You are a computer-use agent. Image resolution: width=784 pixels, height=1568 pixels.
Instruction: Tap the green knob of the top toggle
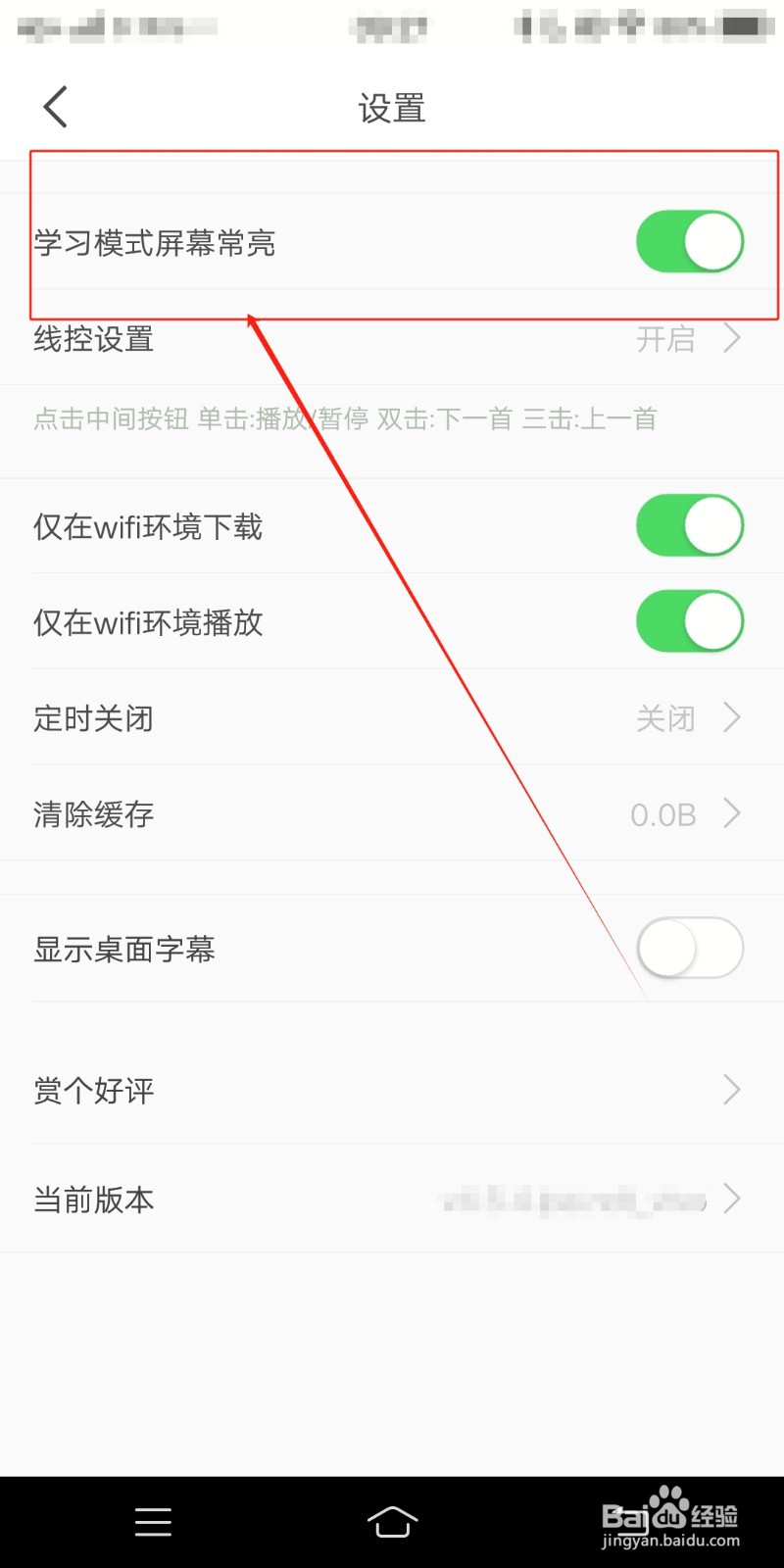click(x=712, y=241)
